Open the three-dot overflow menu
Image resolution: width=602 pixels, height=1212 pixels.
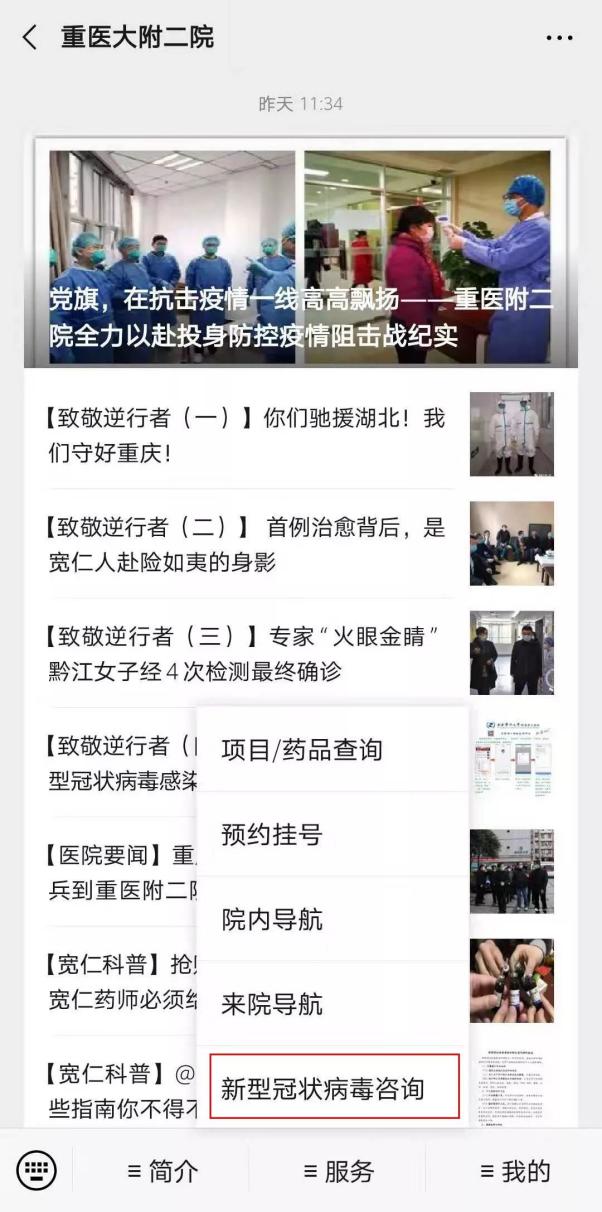[x=559, y=38]
